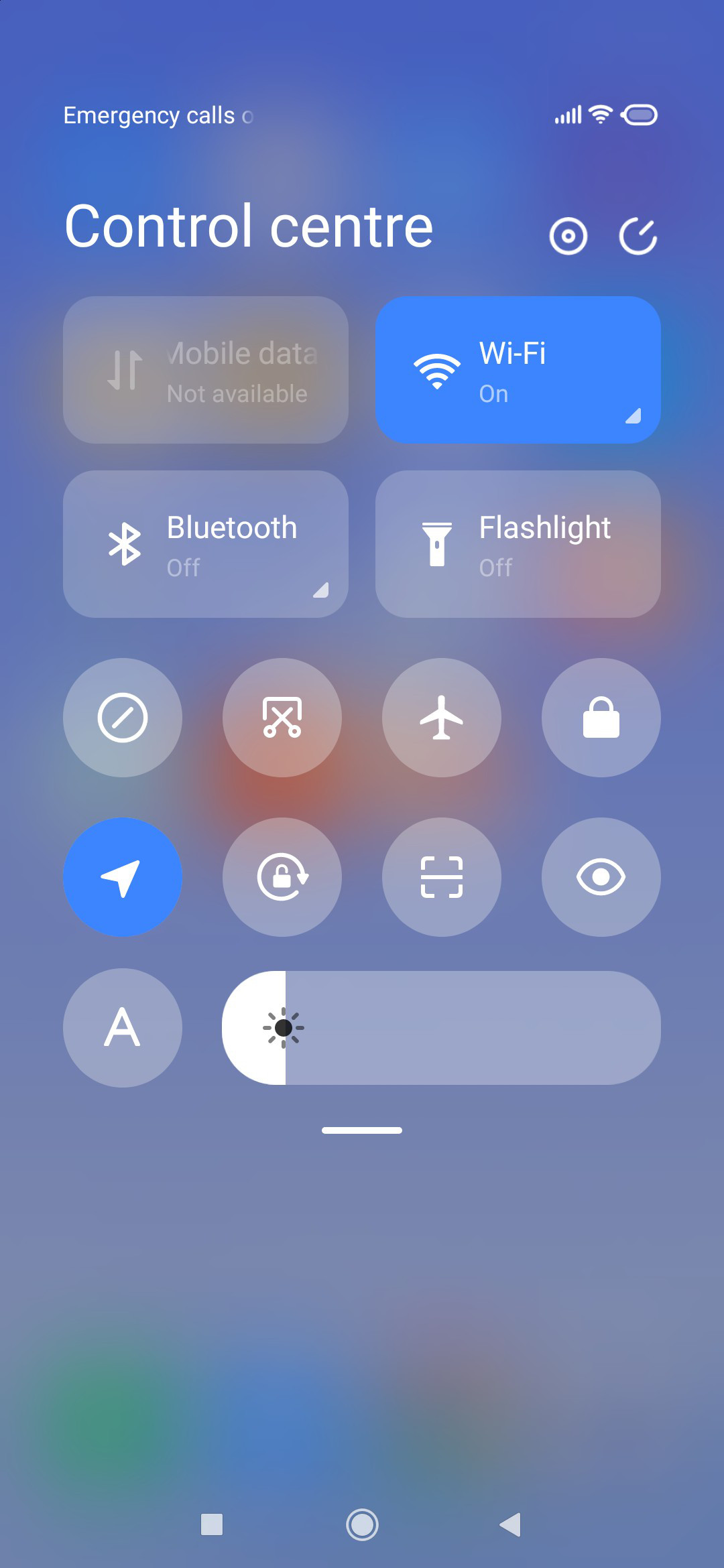
Task: Open recent apps with the square button
Action: click(212, 1524)
